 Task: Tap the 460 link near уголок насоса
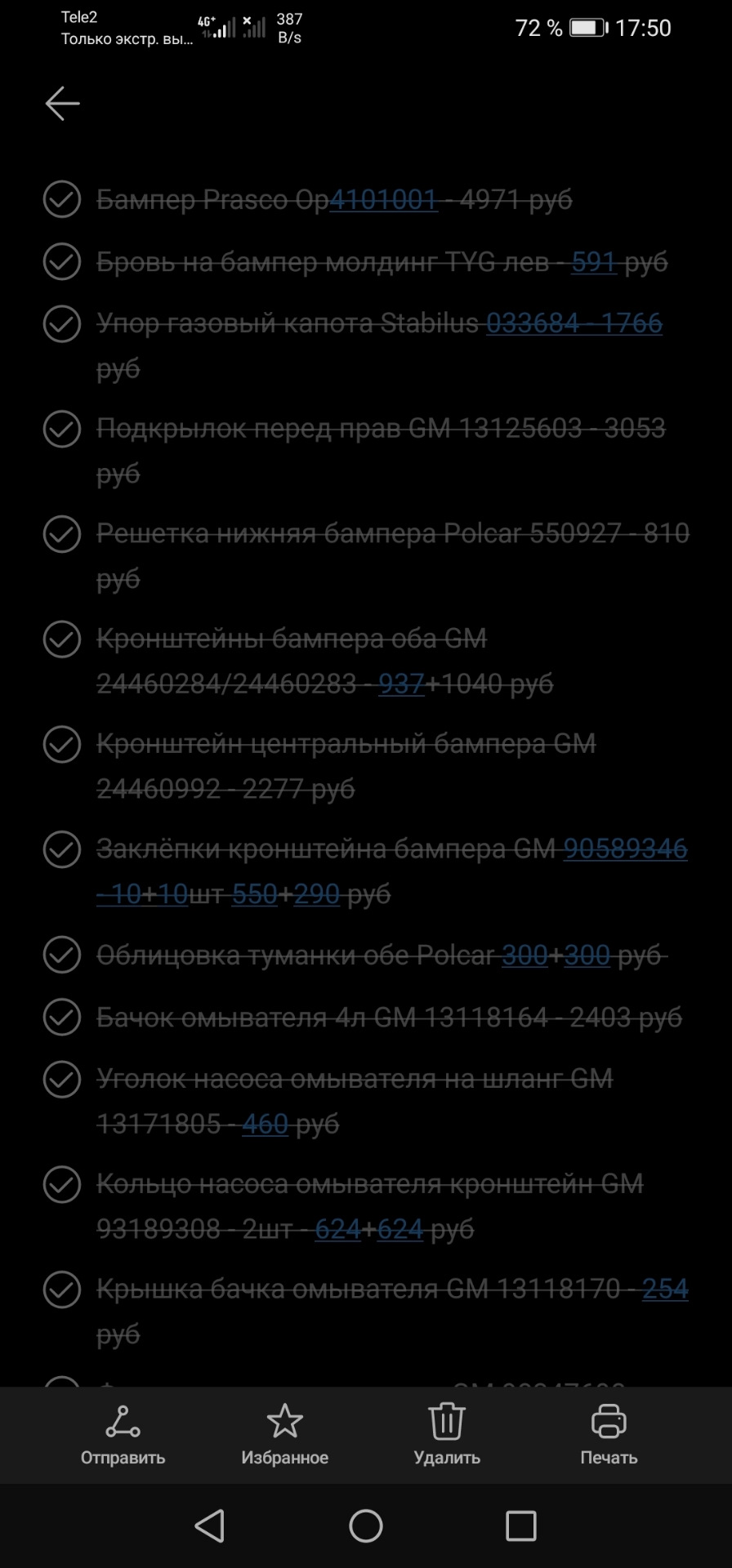pyautogui.click(x=265, y=1124)
